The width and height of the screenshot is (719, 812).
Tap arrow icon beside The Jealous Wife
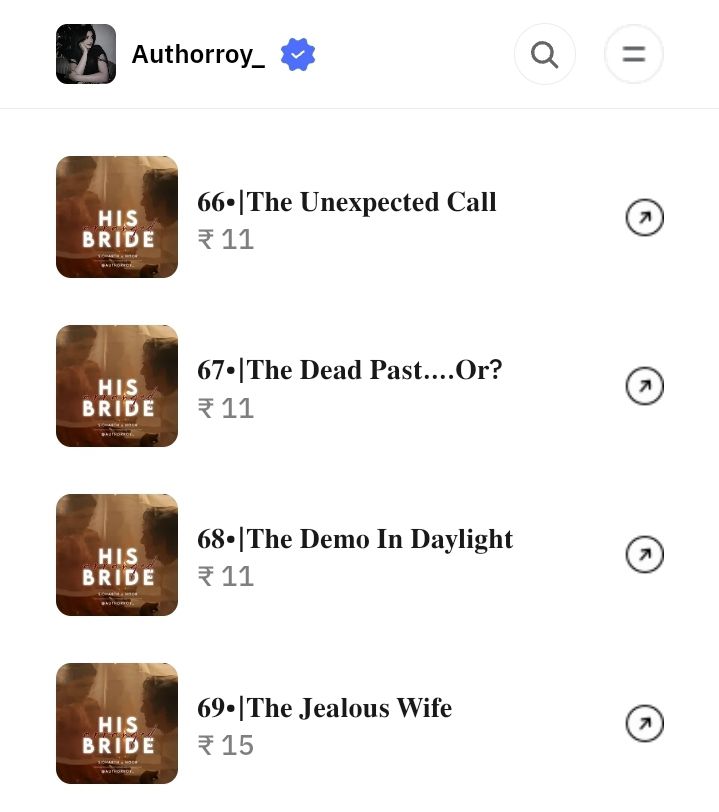644,723
